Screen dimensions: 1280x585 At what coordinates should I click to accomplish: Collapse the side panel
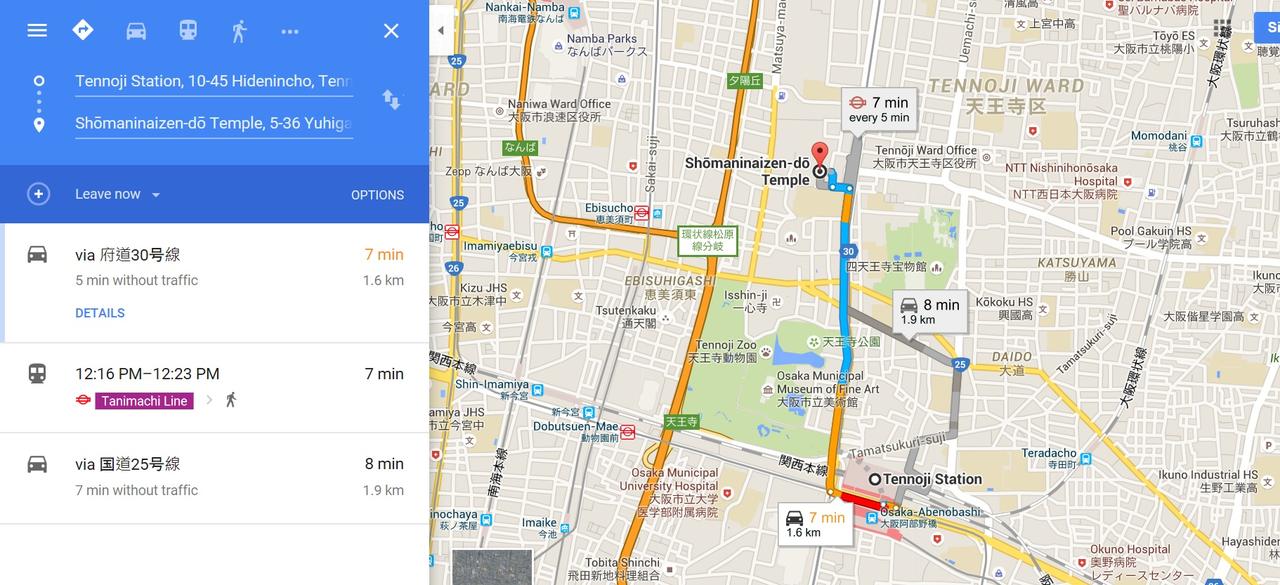tap(441, 31)
